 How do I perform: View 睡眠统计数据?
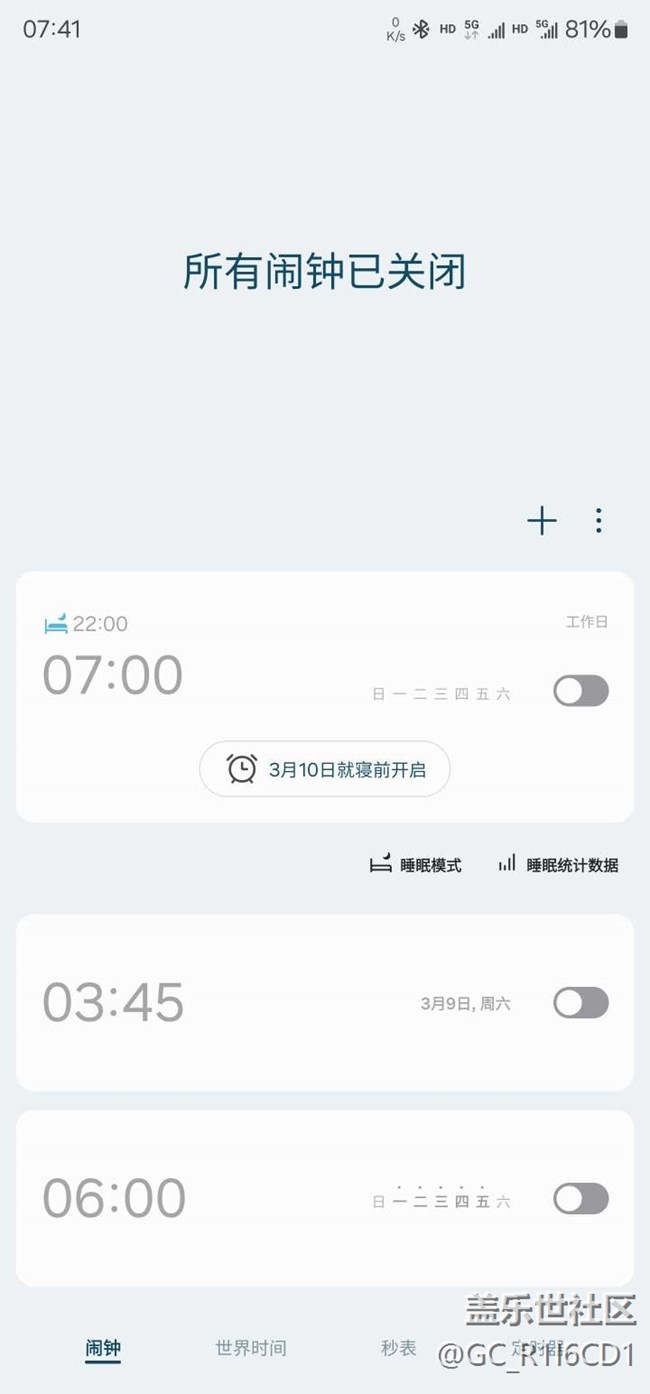point(558,865)
